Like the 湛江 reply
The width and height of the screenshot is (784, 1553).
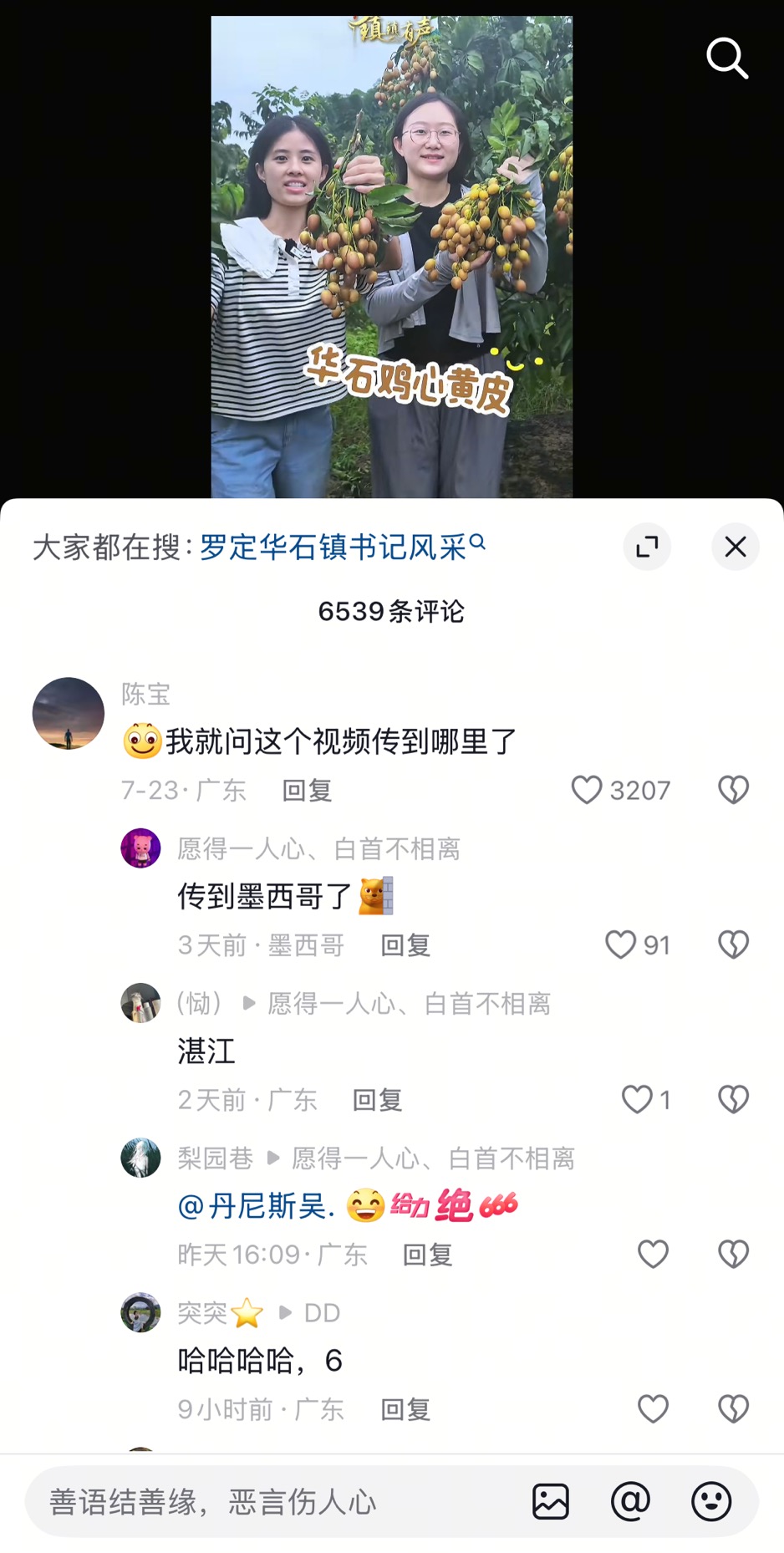[637, 1100]
